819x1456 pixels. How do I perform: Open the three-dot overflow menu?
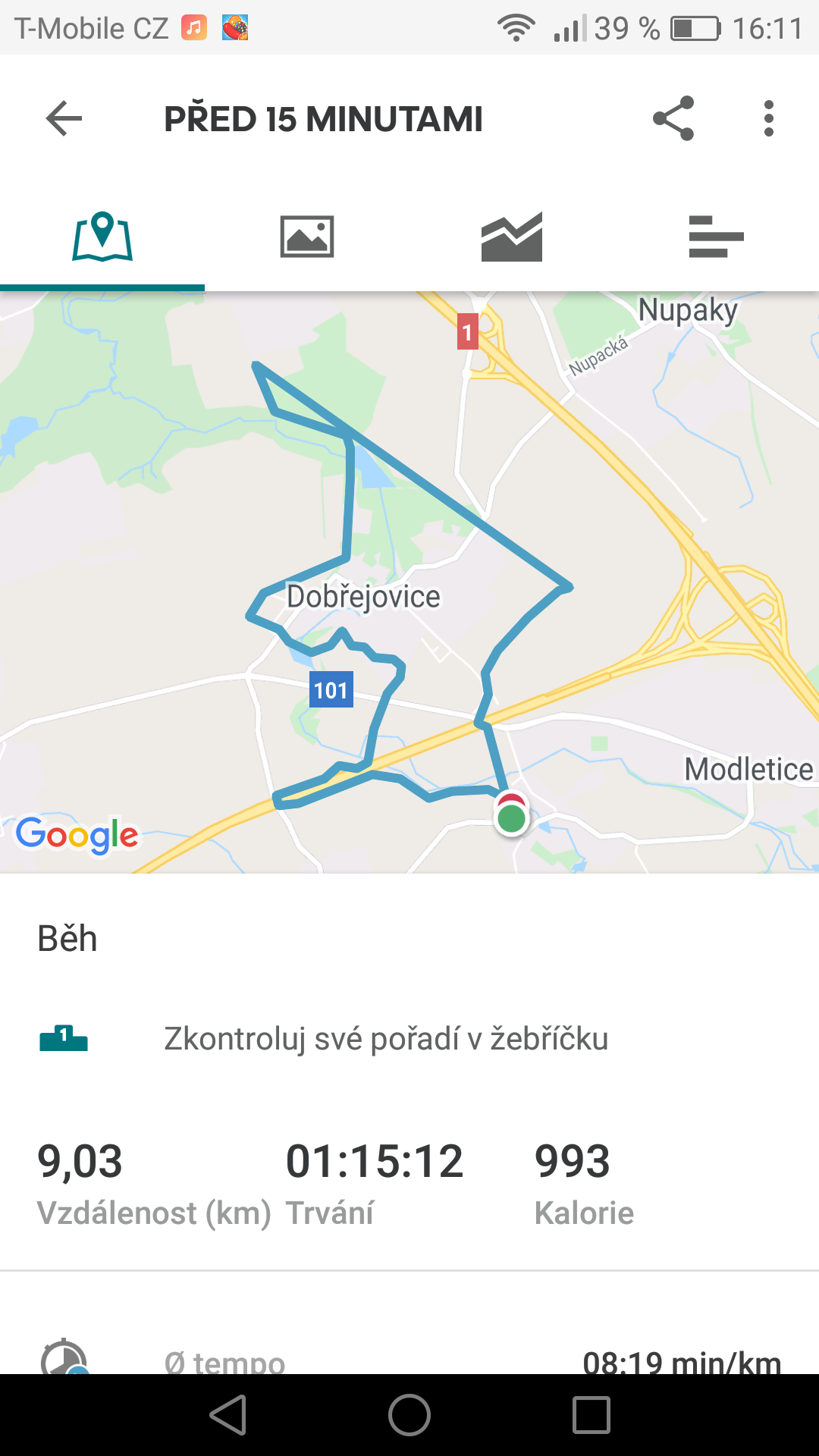point(769,118)
